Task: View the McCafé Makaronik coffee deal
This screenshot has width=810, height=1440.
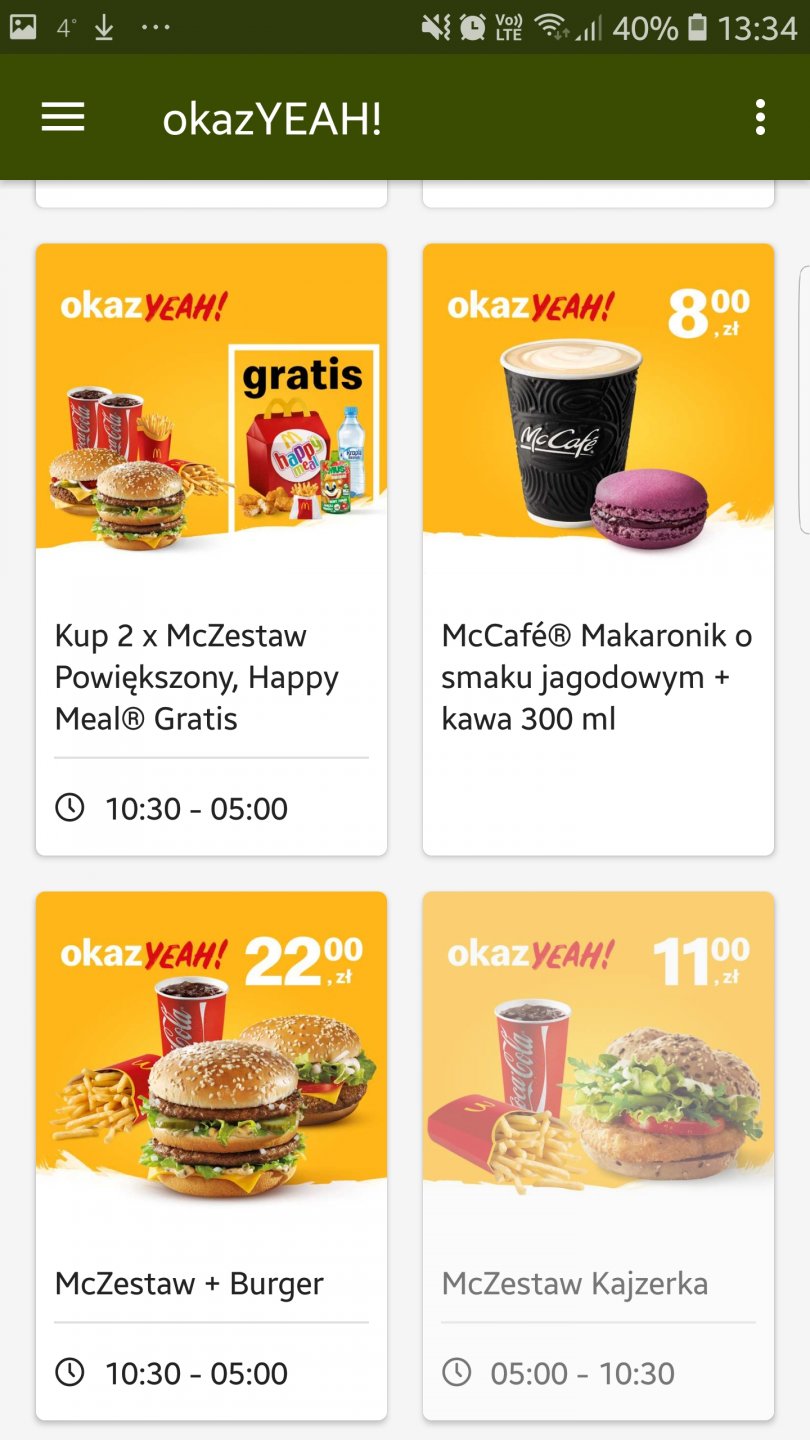Action: pos(598,549)
